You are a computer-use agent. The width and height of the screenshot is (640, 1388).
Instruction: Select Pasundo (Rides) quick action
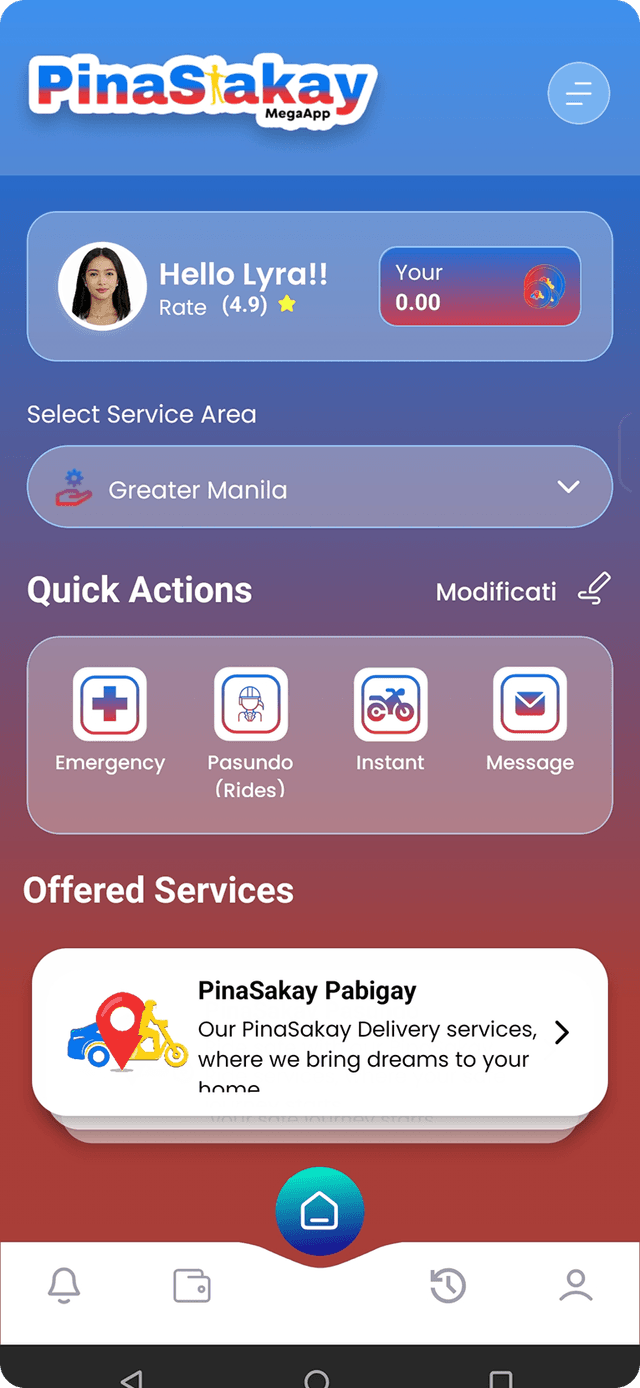coord(250,705)
